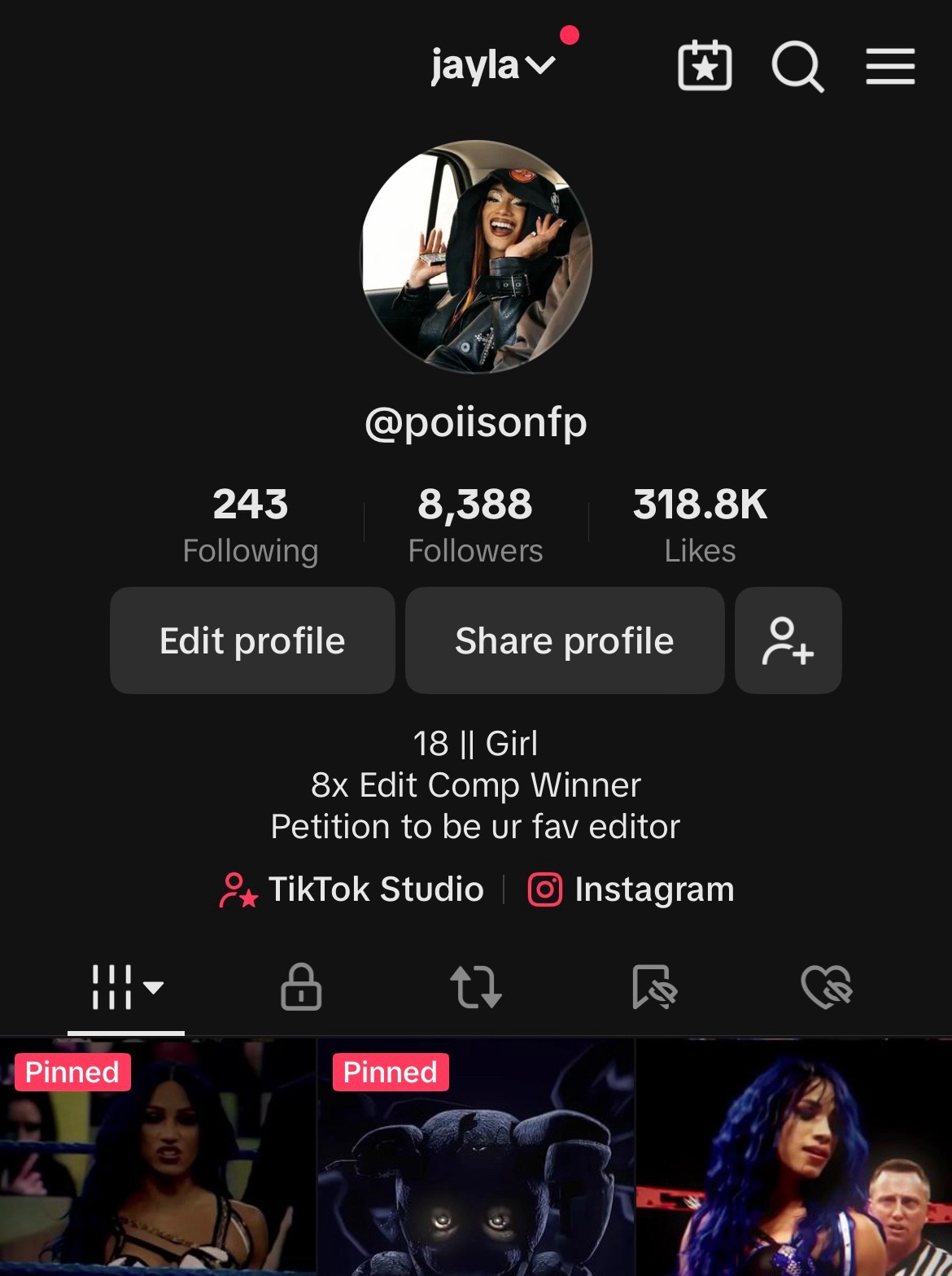Open the add friends icon button
952x1276 pixels.
[788, 640]
